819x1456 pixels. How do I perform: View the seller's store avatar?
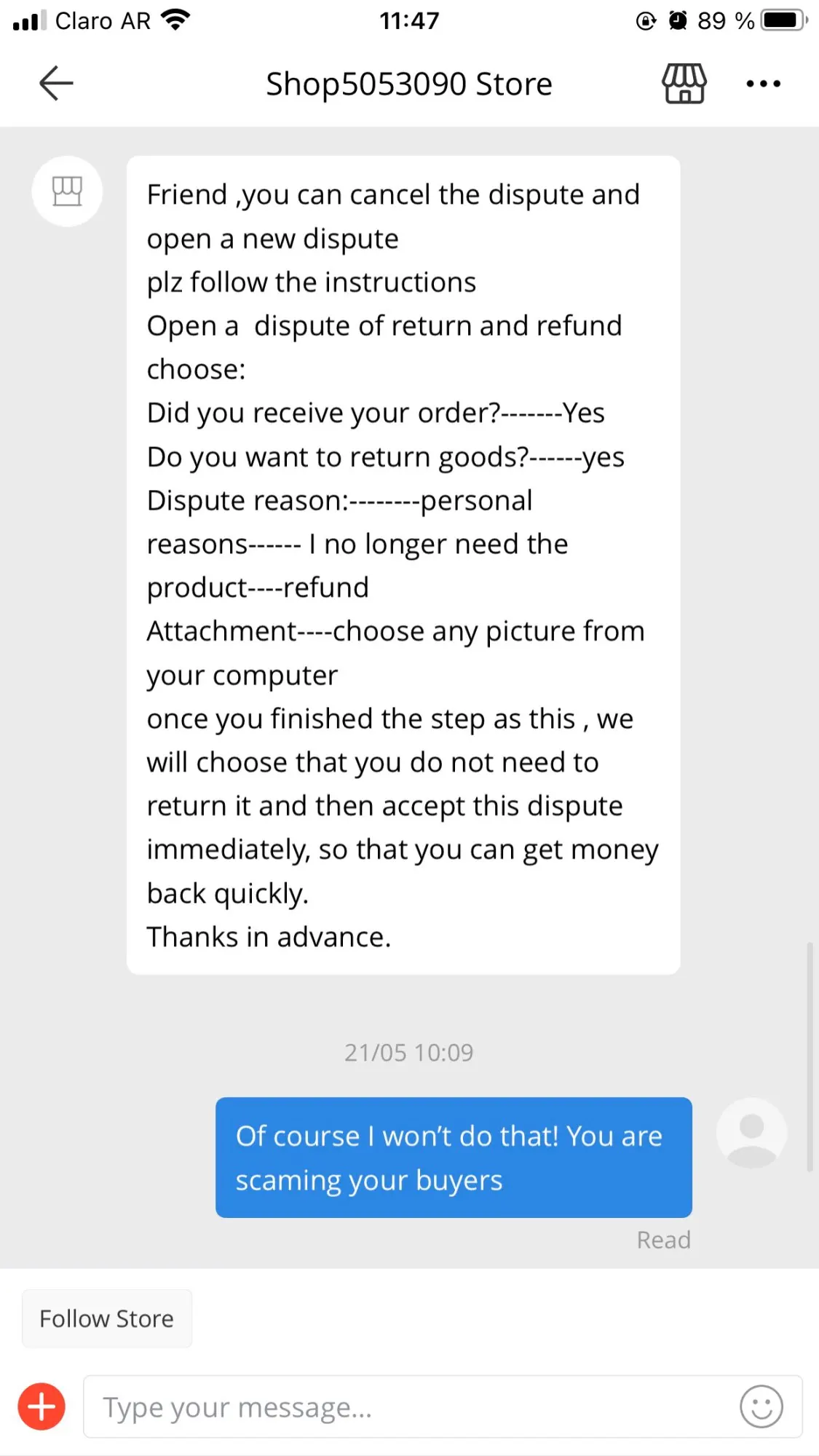[67, 191]
